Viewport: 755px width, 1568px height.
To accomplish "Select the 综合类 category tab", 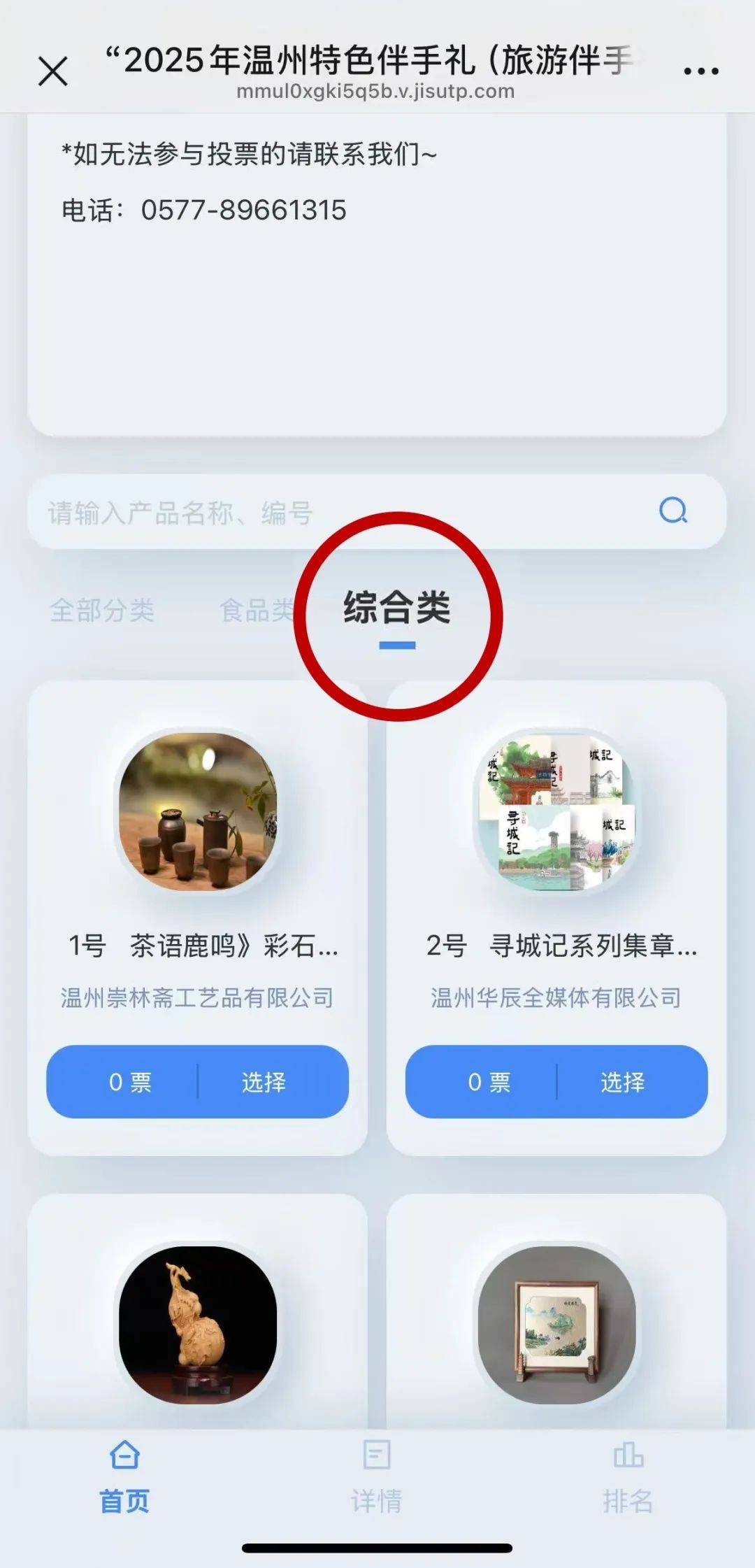I will (x=396, y=608).
